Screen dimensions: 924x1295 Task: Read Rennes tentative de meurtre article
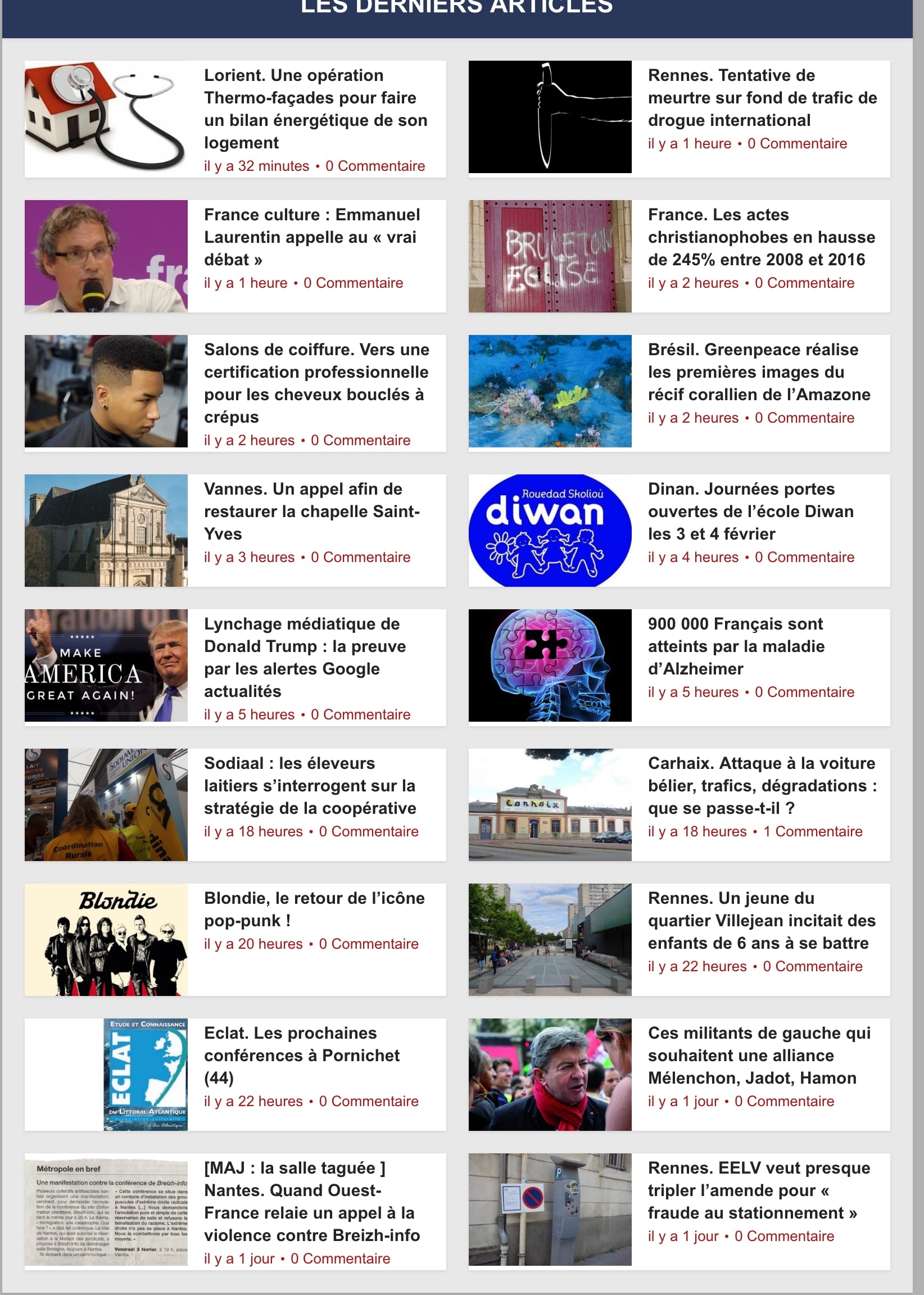point(762,98)
